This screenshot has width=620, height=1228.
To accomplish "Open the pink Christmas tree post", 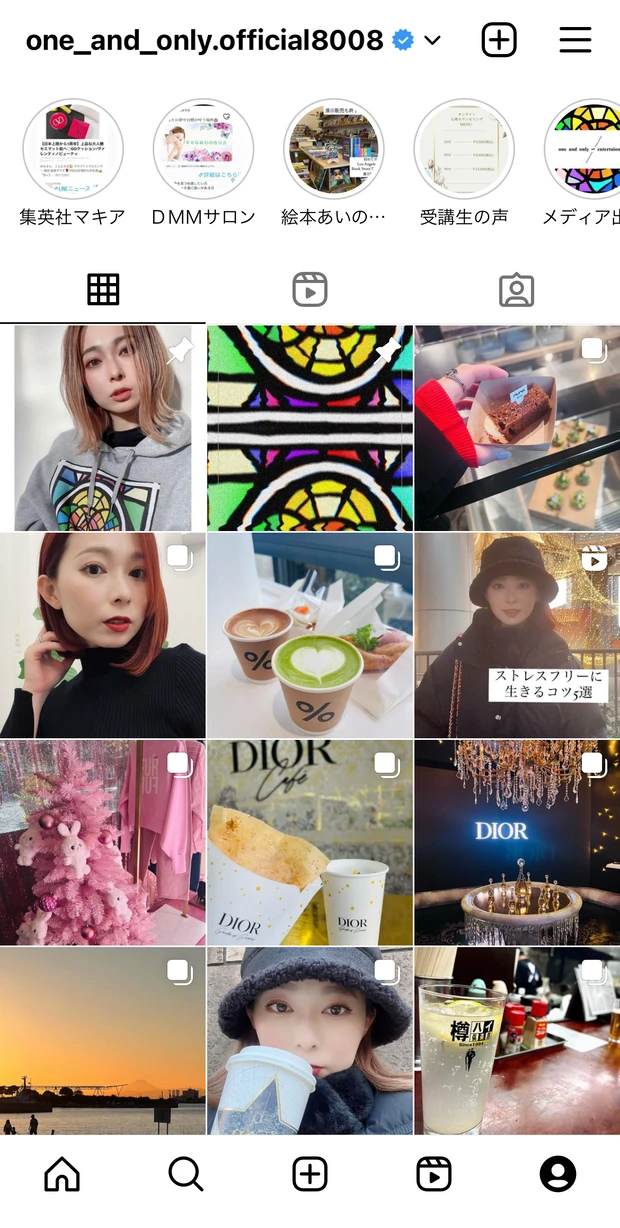I will coord(103,842).
